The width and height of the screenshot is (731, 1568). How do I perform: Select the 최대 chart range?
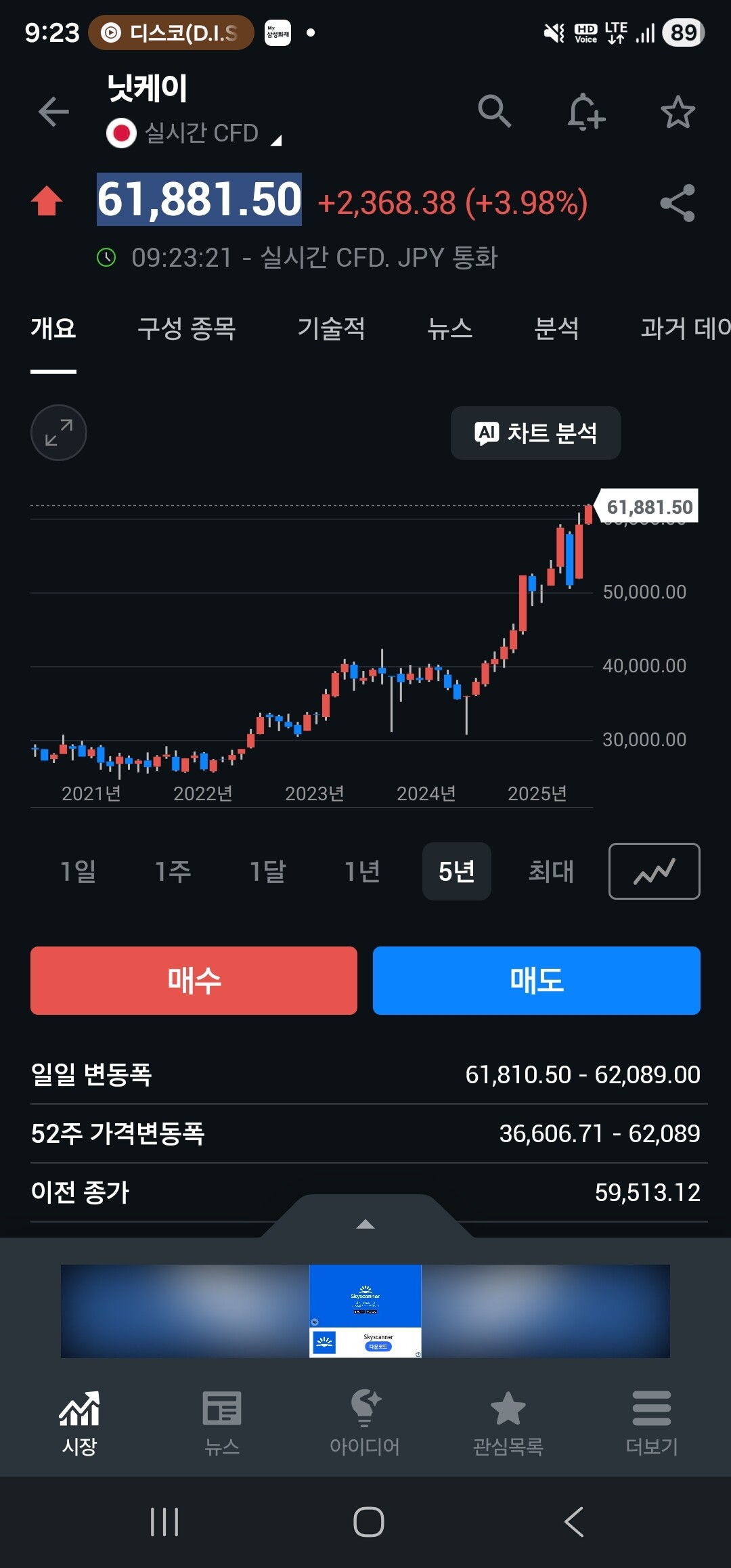(x=551, y=871)
